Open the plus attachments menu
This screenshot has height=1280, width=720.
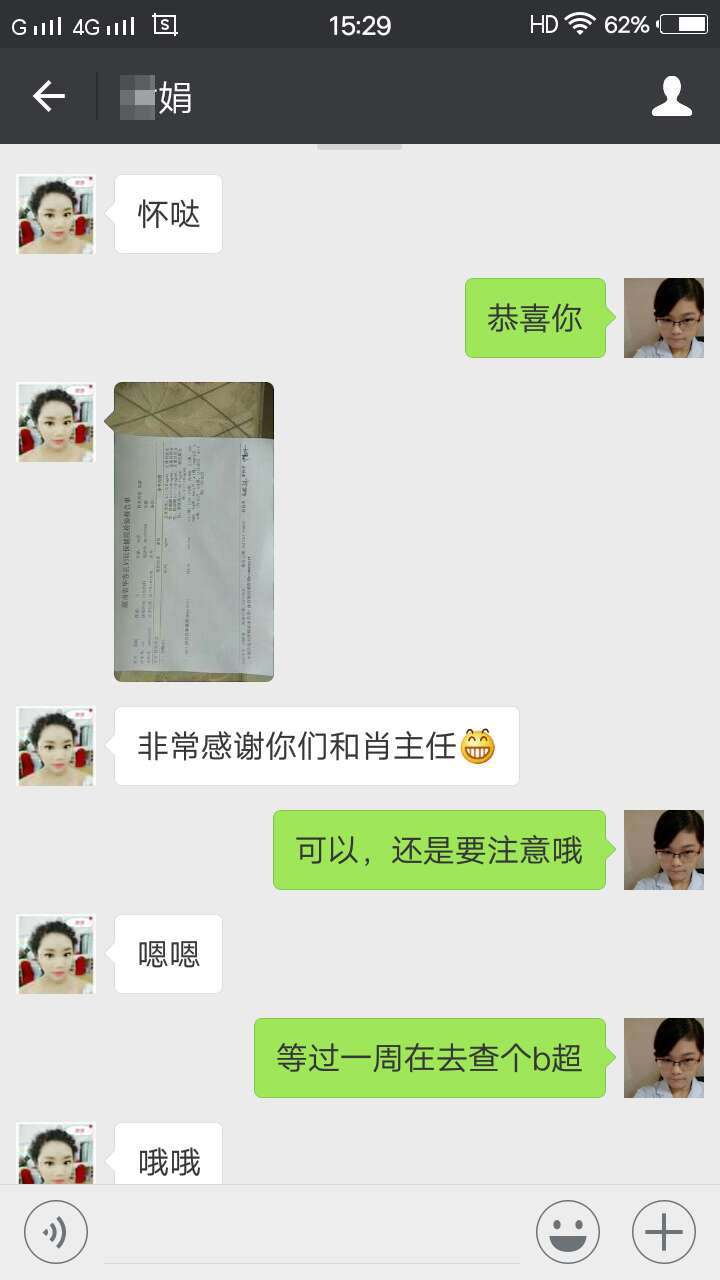pyautogui.click(x=663, y=1232)
